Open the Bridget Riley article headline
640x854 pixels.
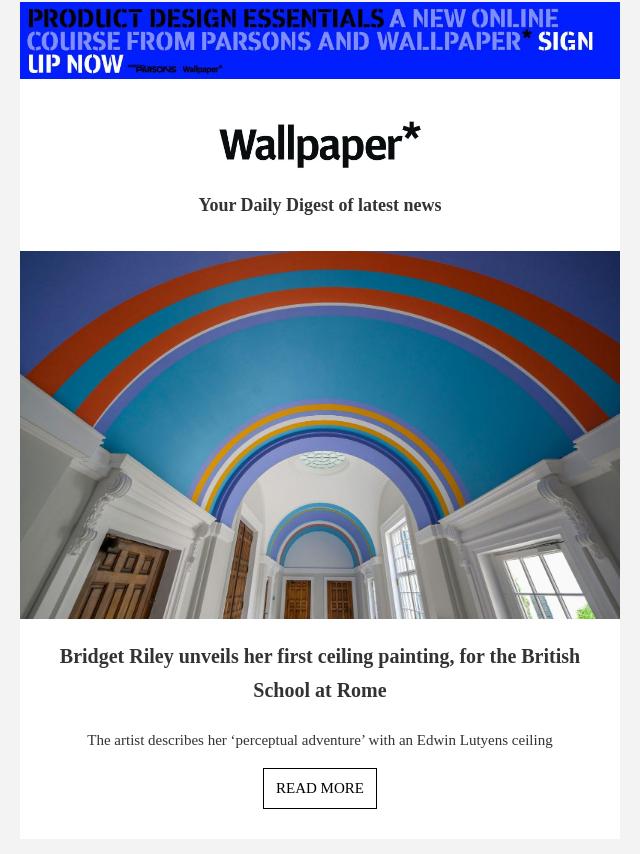(x=320, y=673)
